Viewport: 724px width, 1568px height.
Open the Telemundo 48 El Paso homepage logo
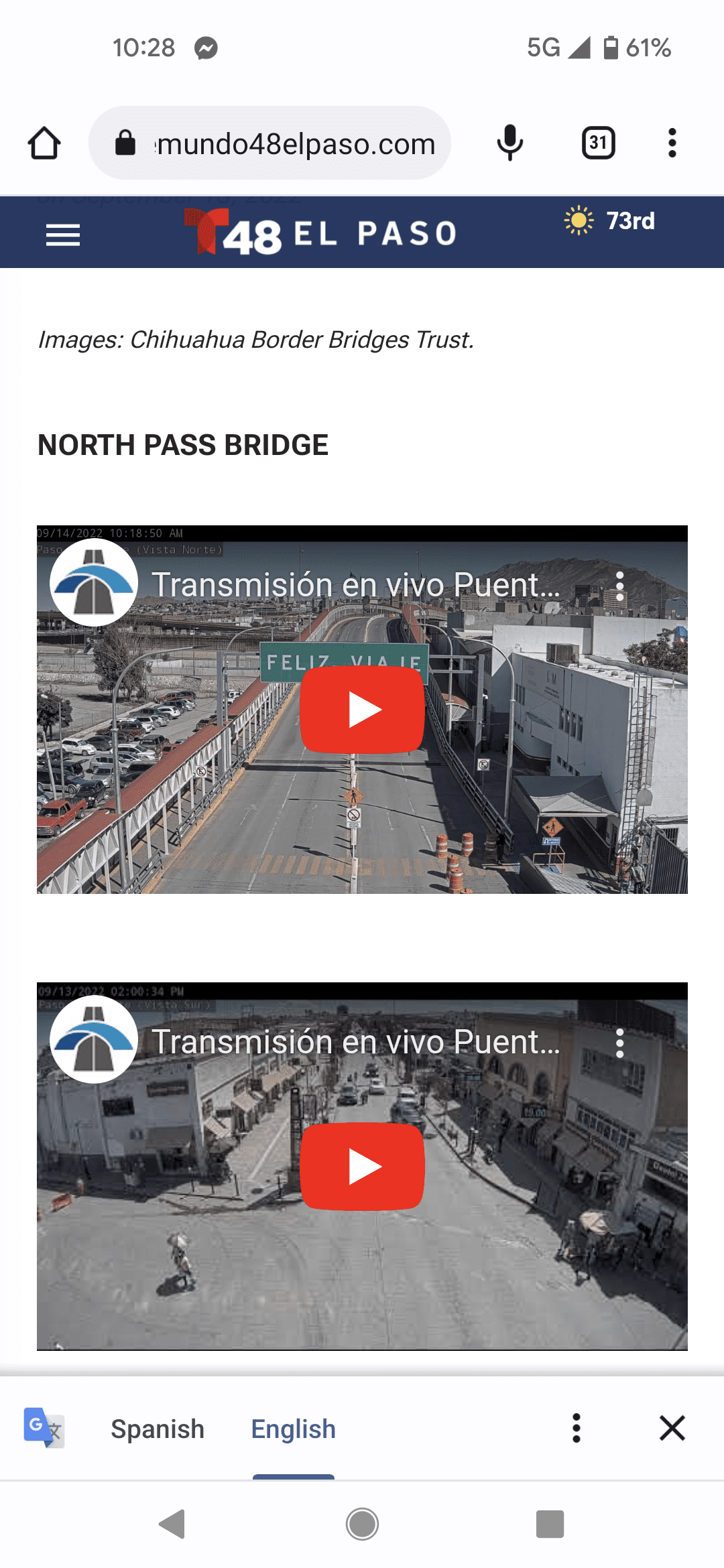(320, 233)
